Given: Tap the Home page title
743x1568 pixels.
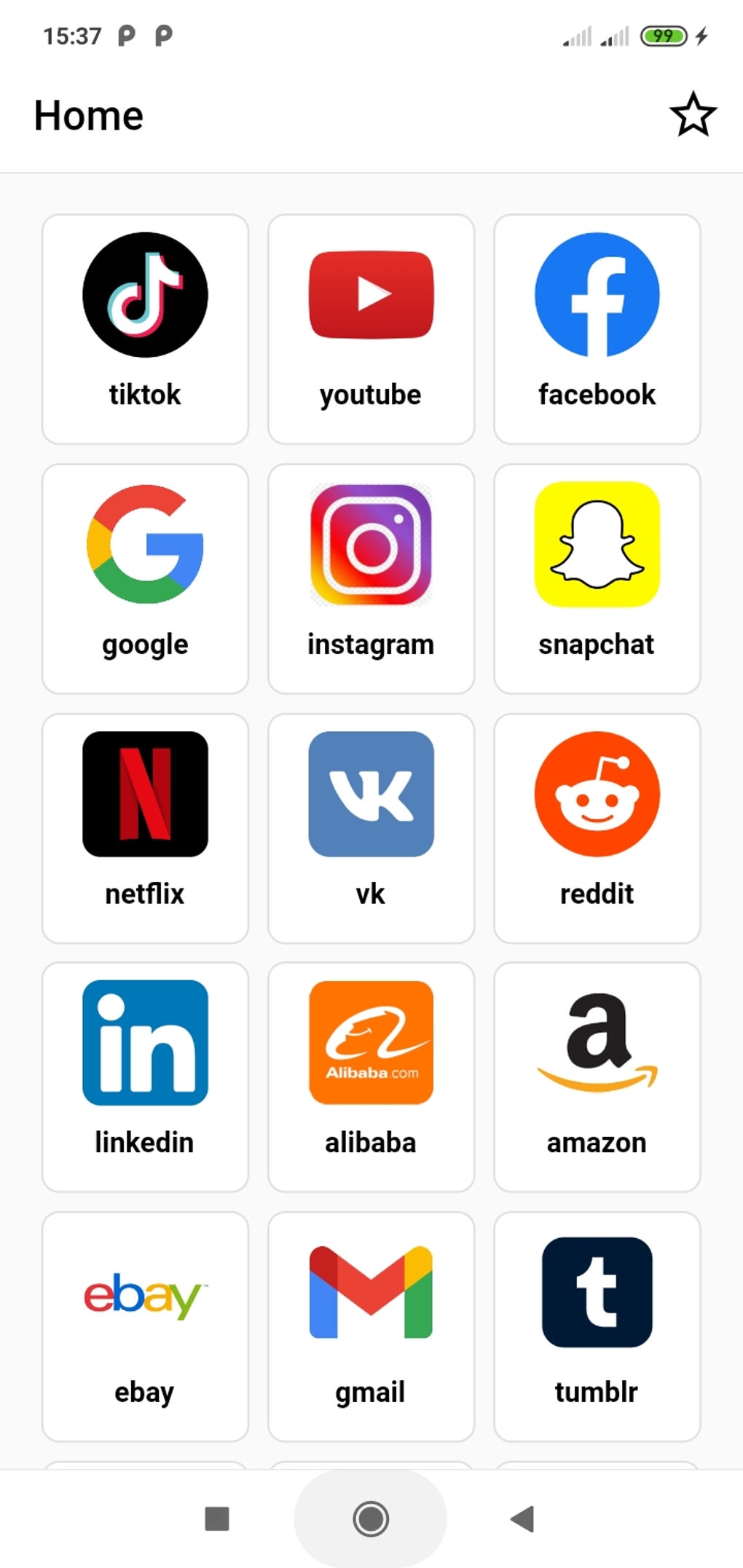Looking at the screenshot, I should tap(89, 115).
